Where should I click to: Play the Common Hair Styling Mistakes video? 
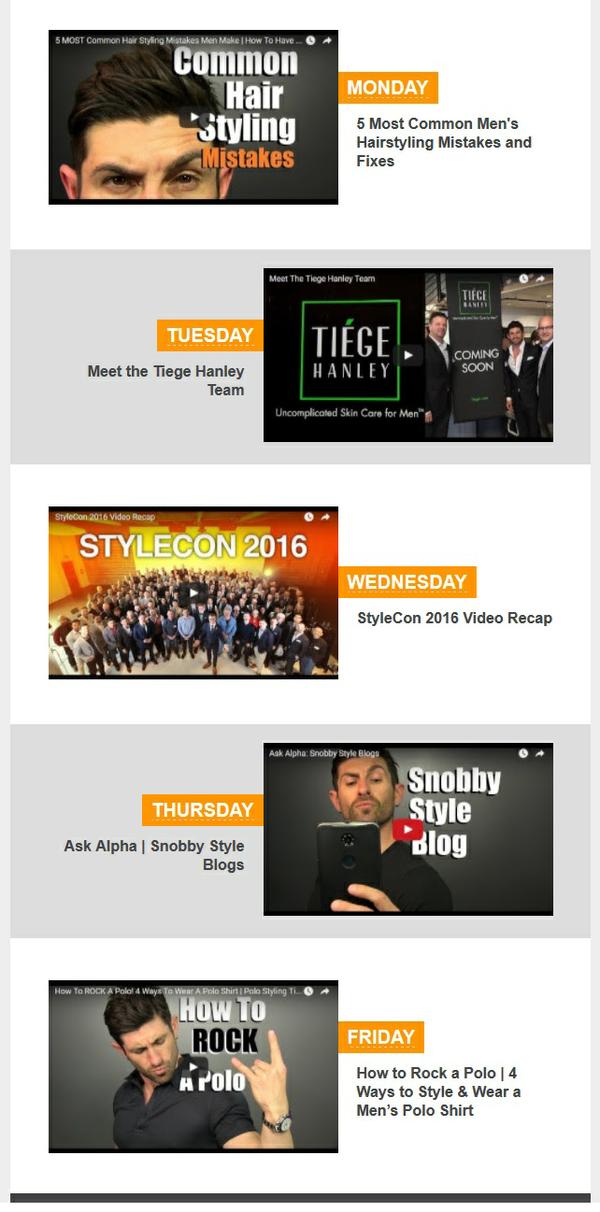tap(193, 118)
